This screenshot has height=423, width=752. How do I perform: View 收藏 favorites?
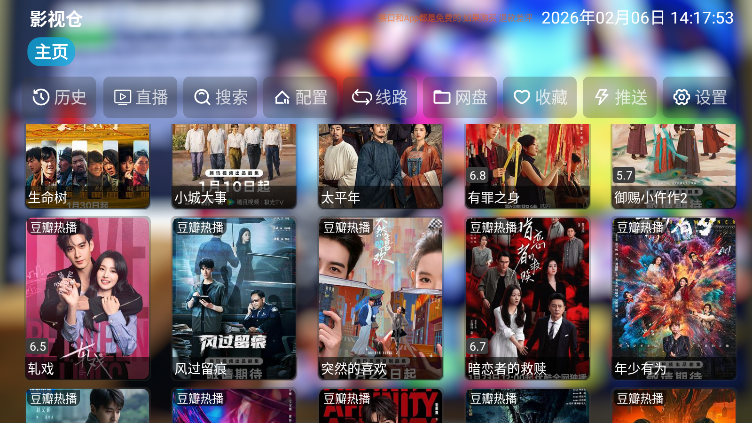[540, 98]
